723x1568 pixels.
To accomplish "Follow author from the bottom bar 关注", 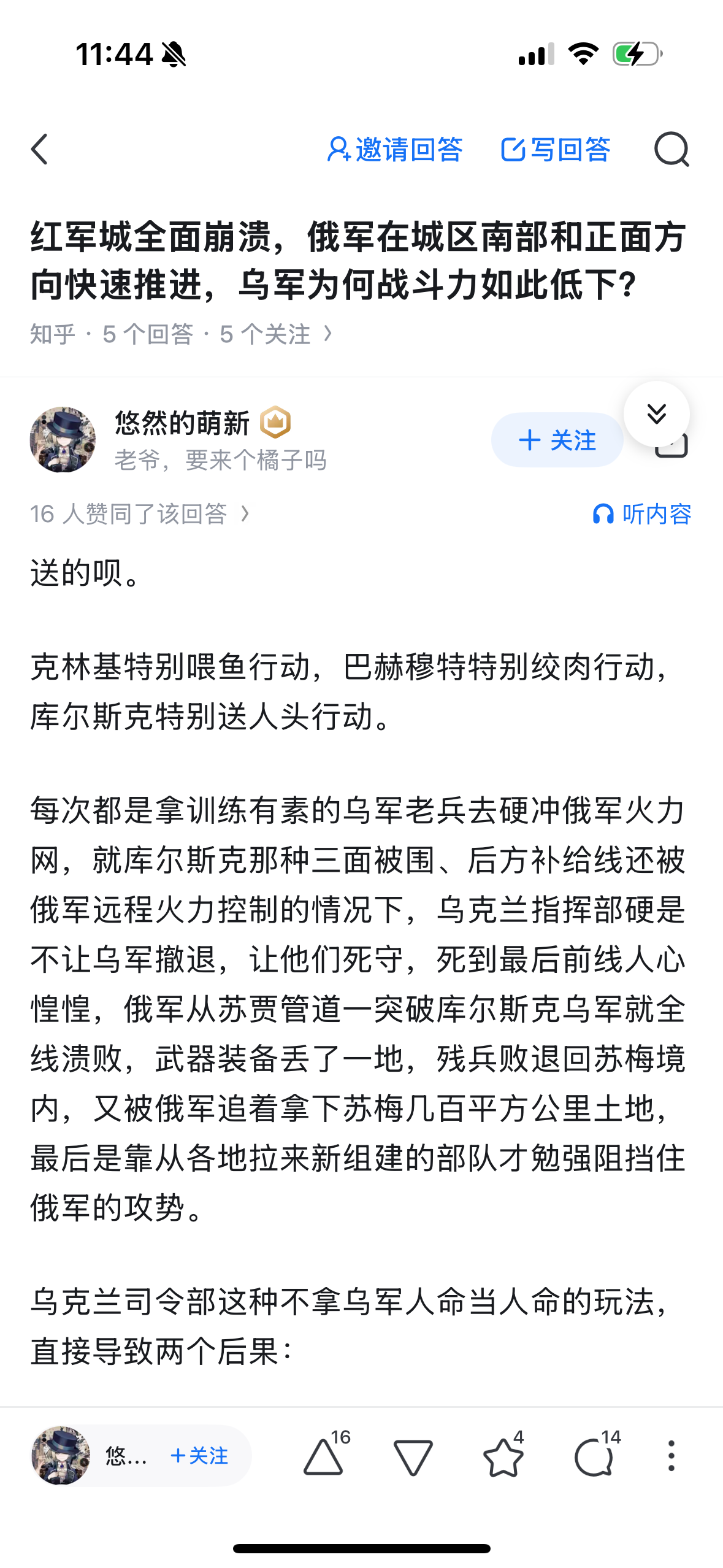I will coord(199,1455).
